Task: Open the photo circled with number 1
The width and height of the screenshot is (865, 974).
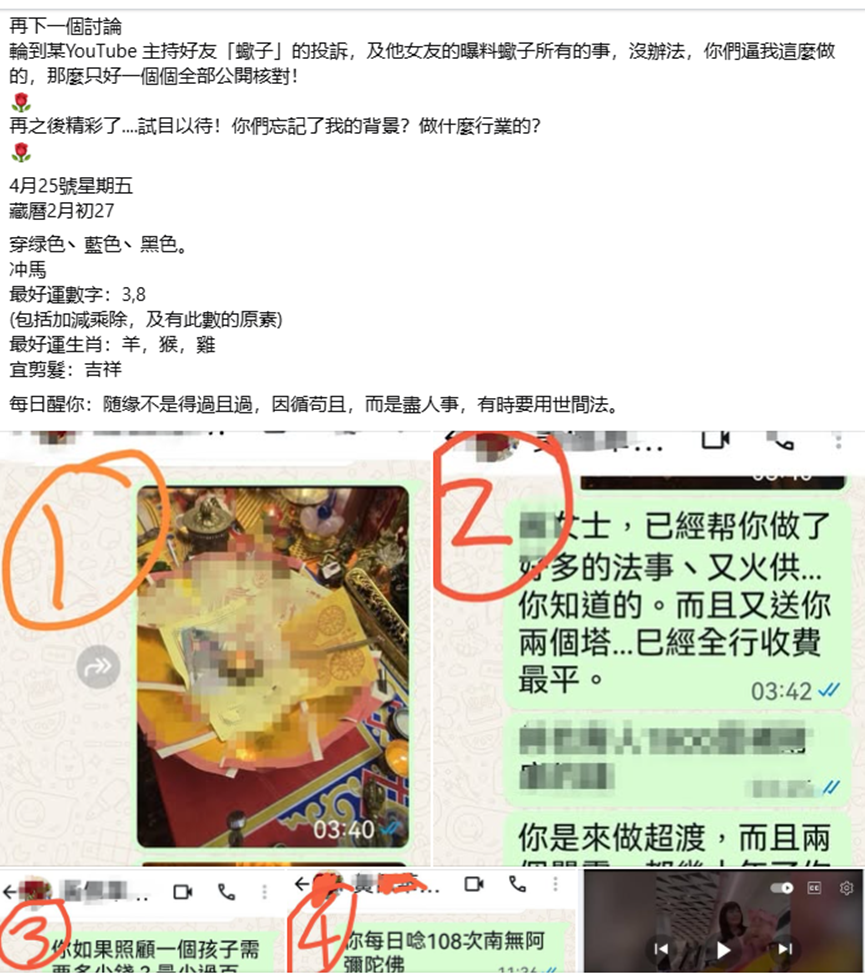Action: [215, 650]
